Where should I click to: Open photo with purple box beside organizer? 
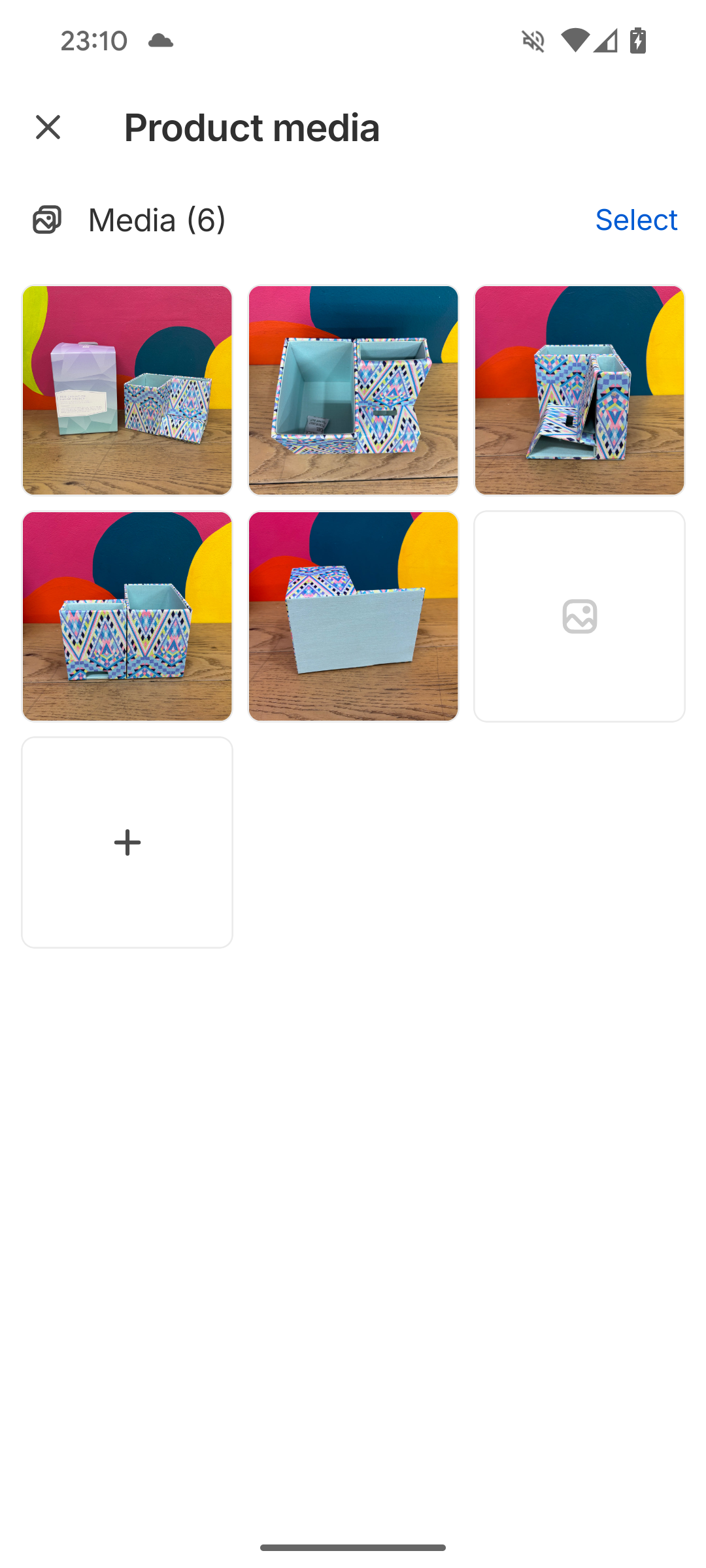127,390
